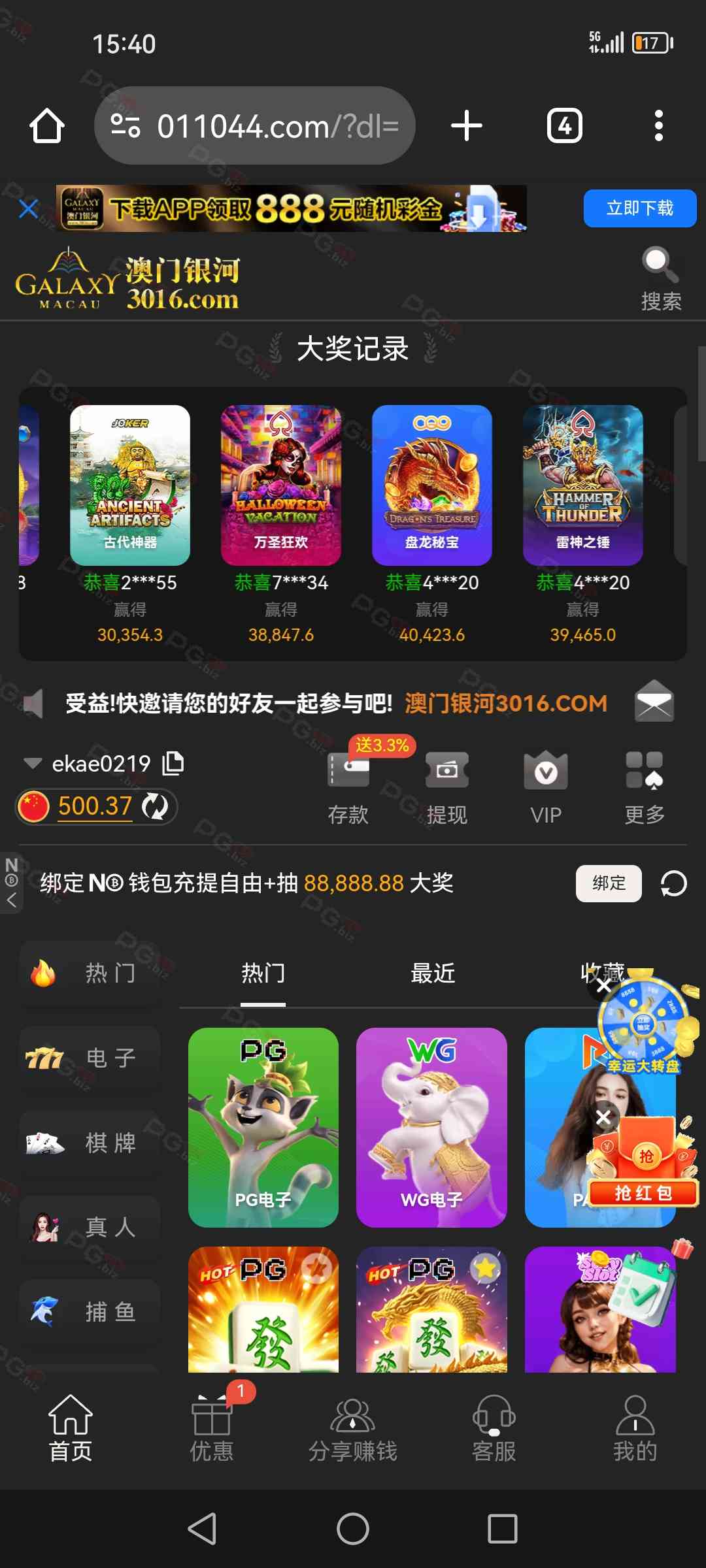This screenshot has width=706, height=1568.
Task: Tap the 绑定 wallet bind button
Action: (609, 883)
